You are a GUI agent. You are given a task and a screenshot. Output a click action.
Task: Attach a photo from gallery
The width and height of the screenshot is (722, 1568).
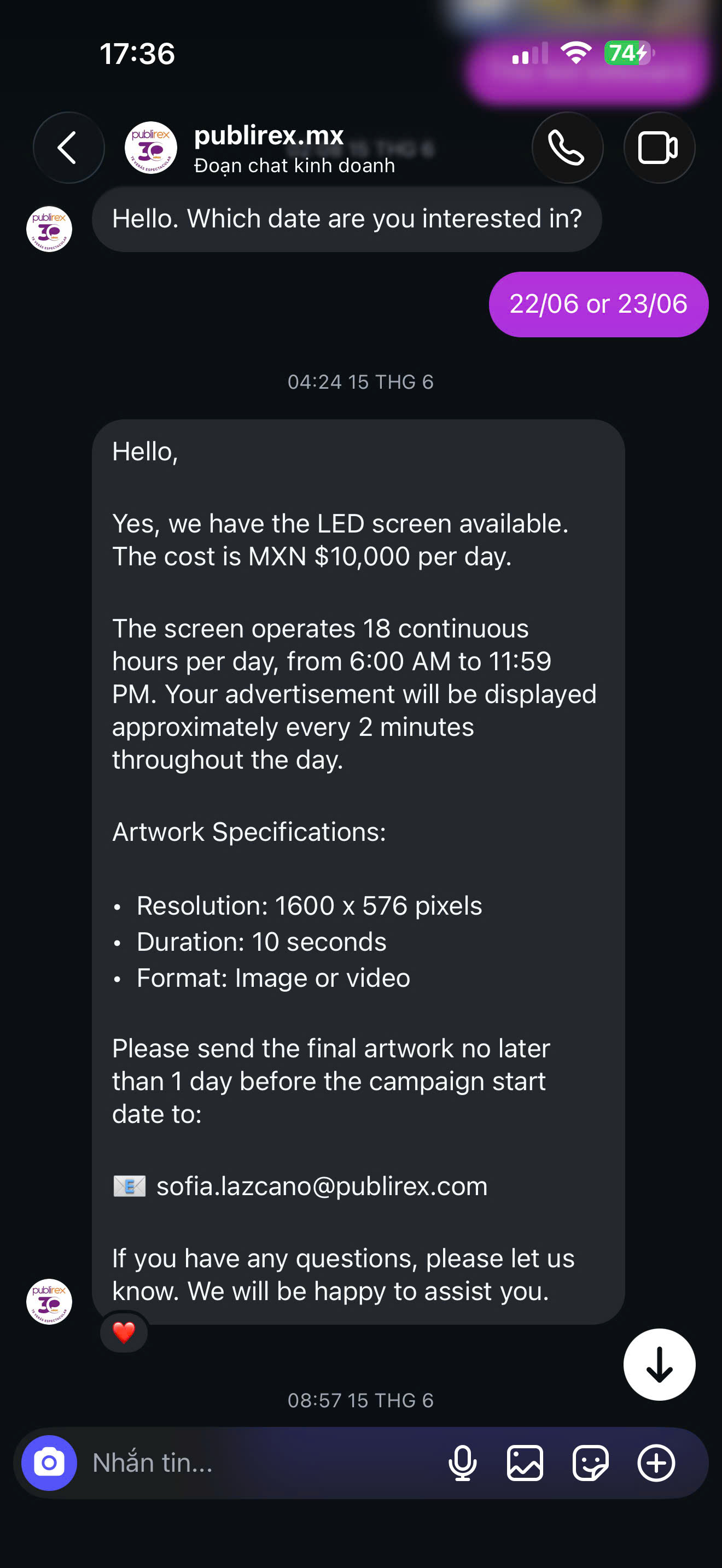pos(525,1462)
